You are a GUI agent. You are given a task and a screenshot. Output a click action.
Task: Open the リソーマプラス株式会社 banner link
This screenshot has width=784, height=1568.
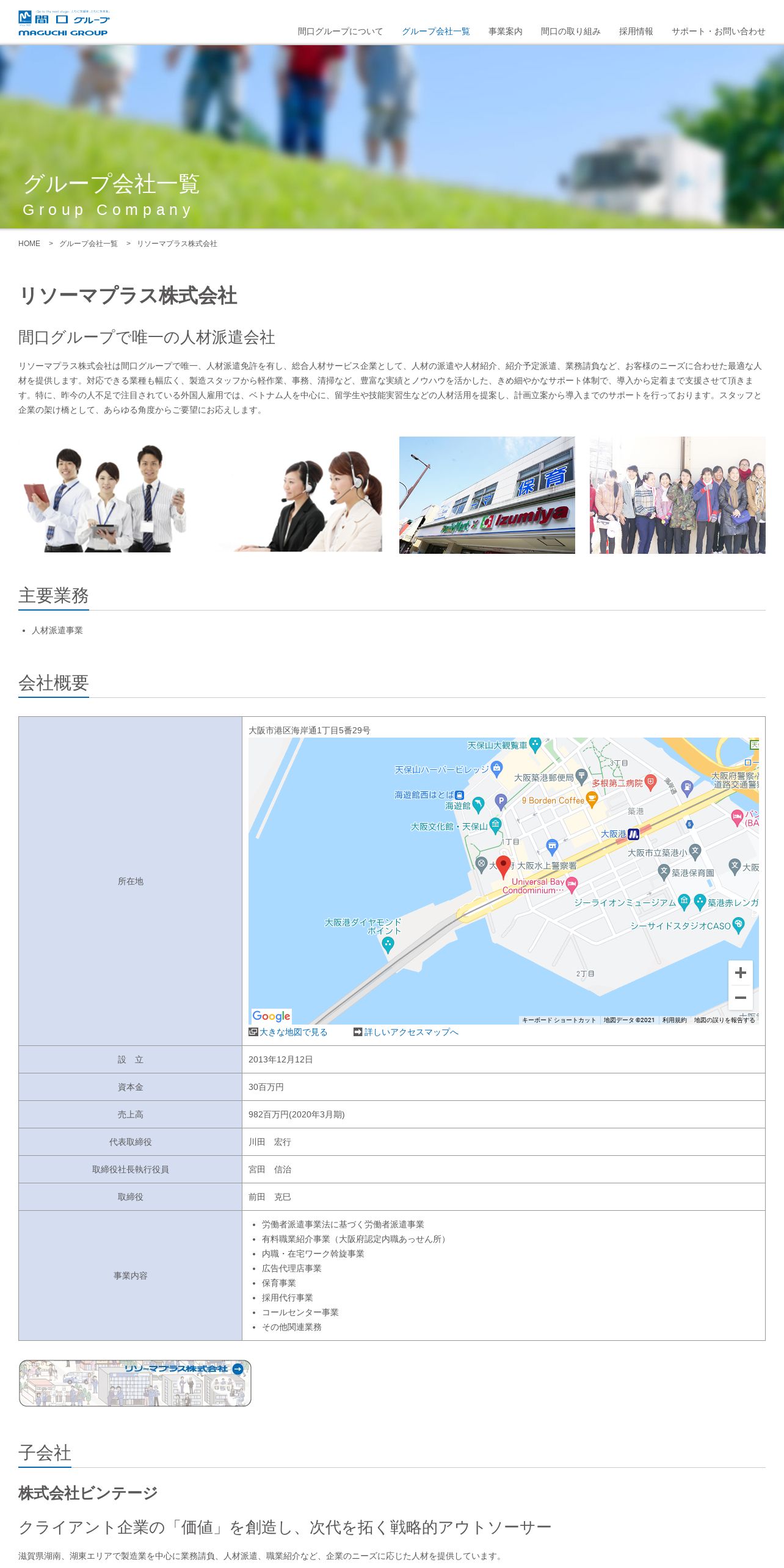pos(135,1383)
